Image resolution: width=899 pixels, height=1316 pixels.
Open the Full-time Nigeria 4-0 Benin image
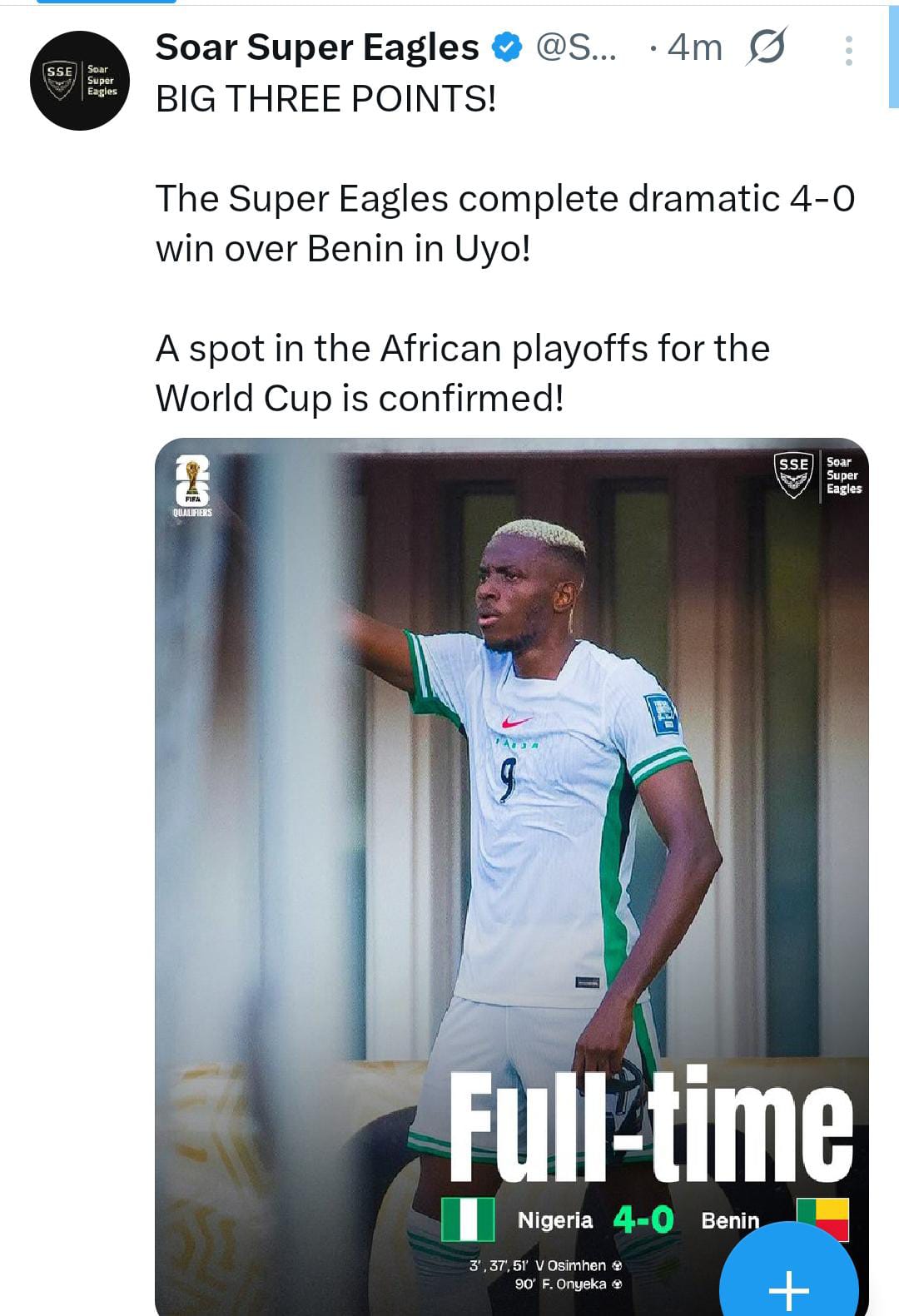tap(511, 832)
